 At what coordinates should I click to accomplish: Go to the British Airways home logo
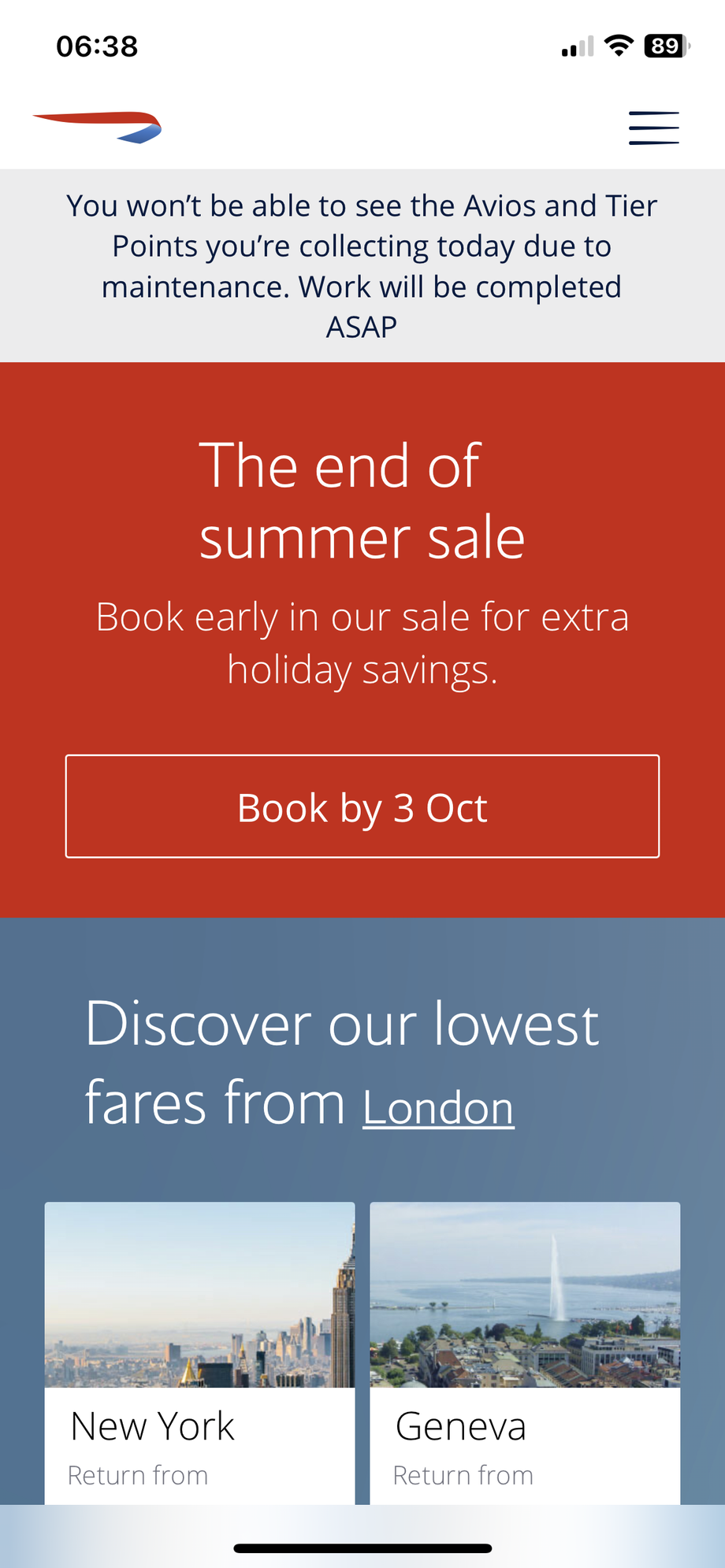(97, 128)
